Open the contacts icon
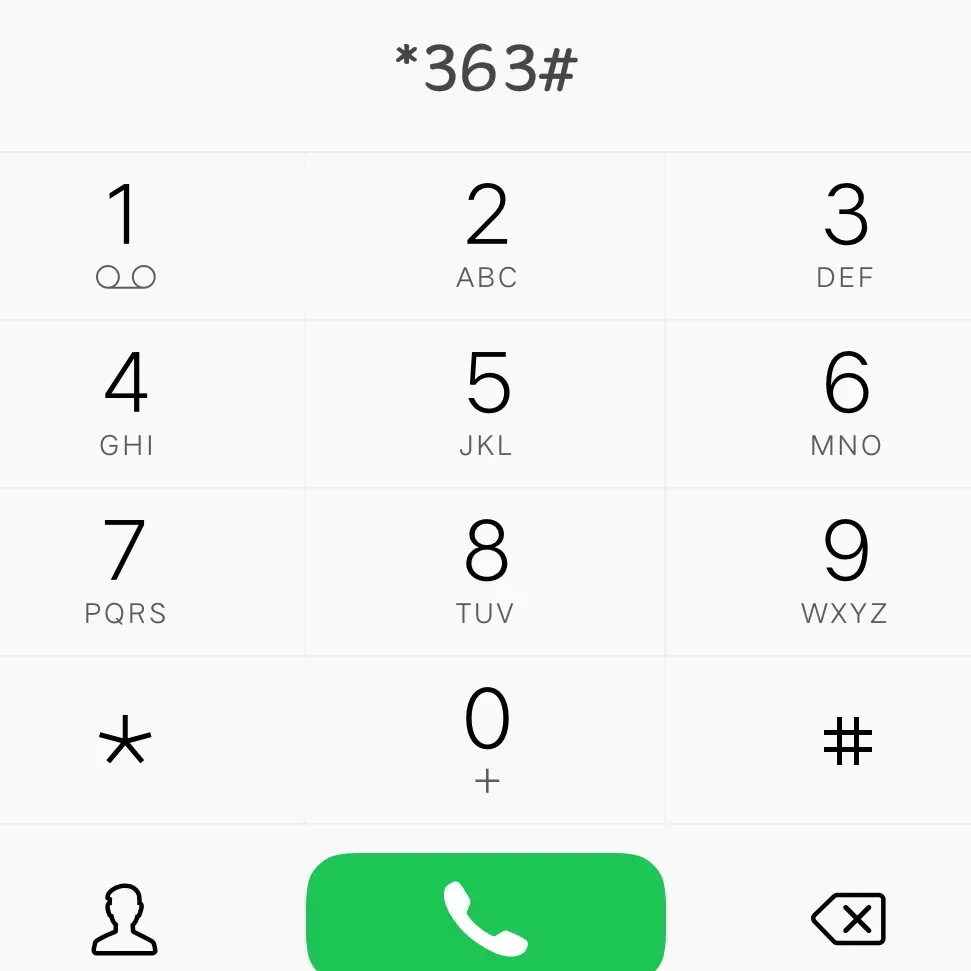Viewport: 971px width, 971px height. coord(125,918)
